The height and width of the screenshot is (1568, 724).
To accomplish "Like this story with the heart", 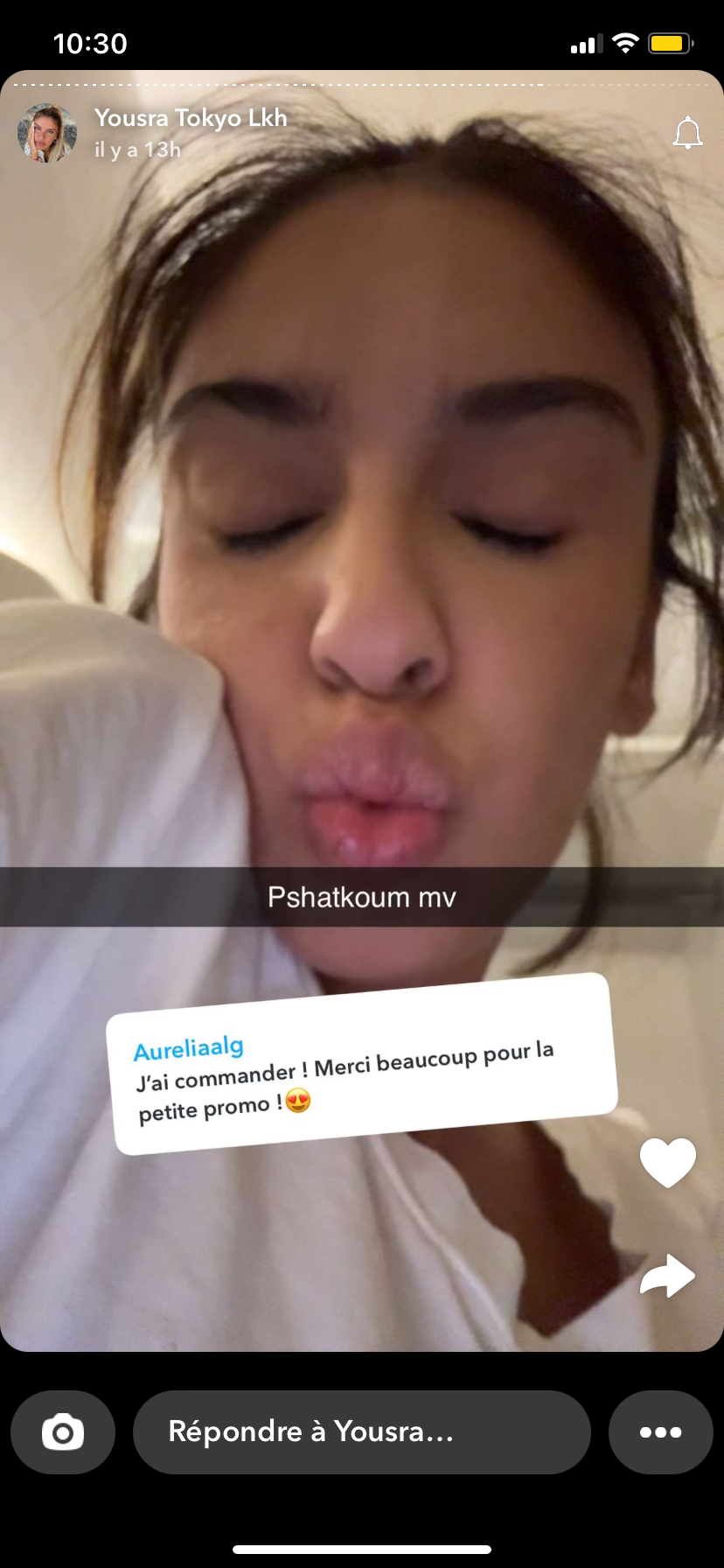I will [668, 1162].
